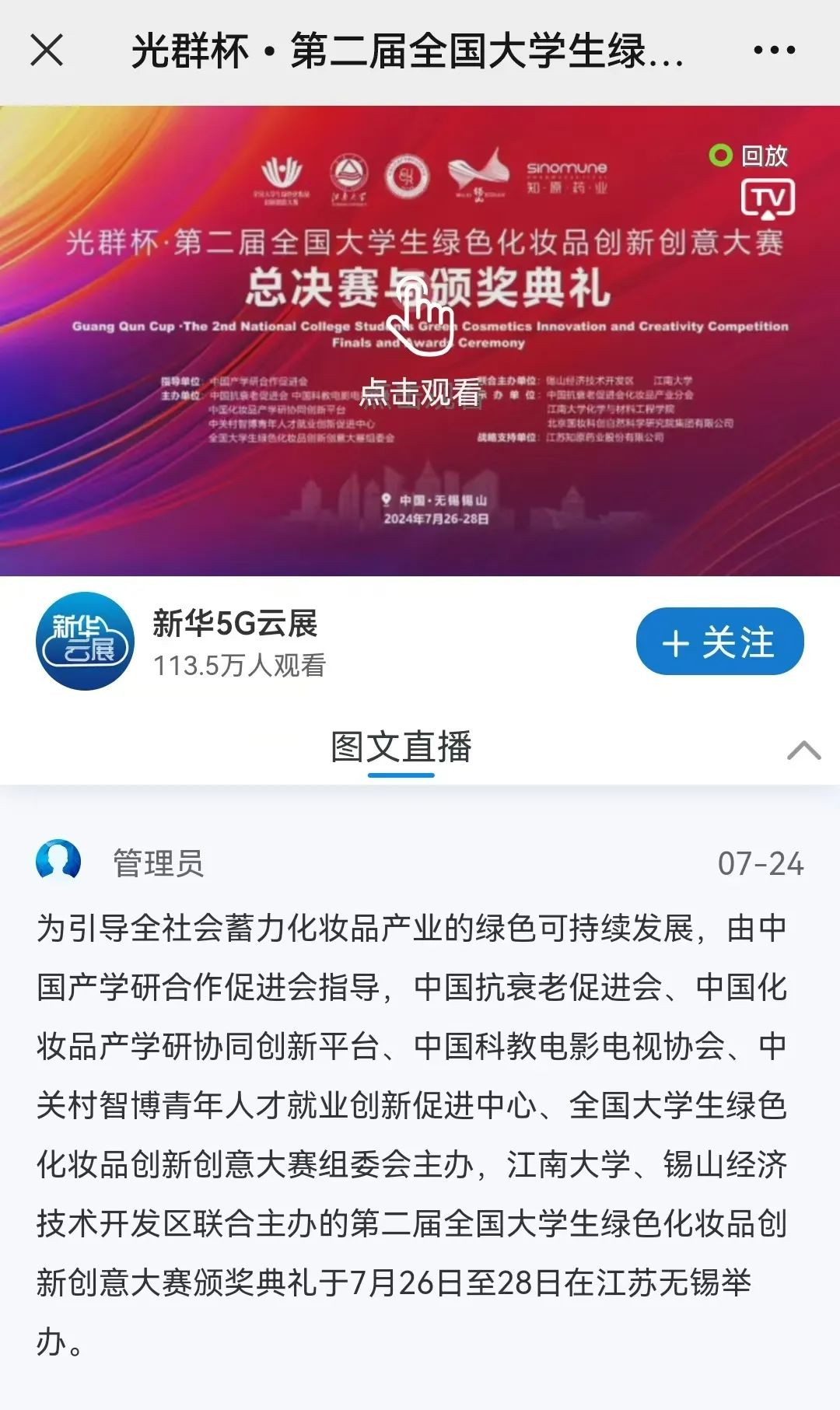Tap the TV cast icon
The width and height of the screenshot is (840, 1410).
pos(767,198)
